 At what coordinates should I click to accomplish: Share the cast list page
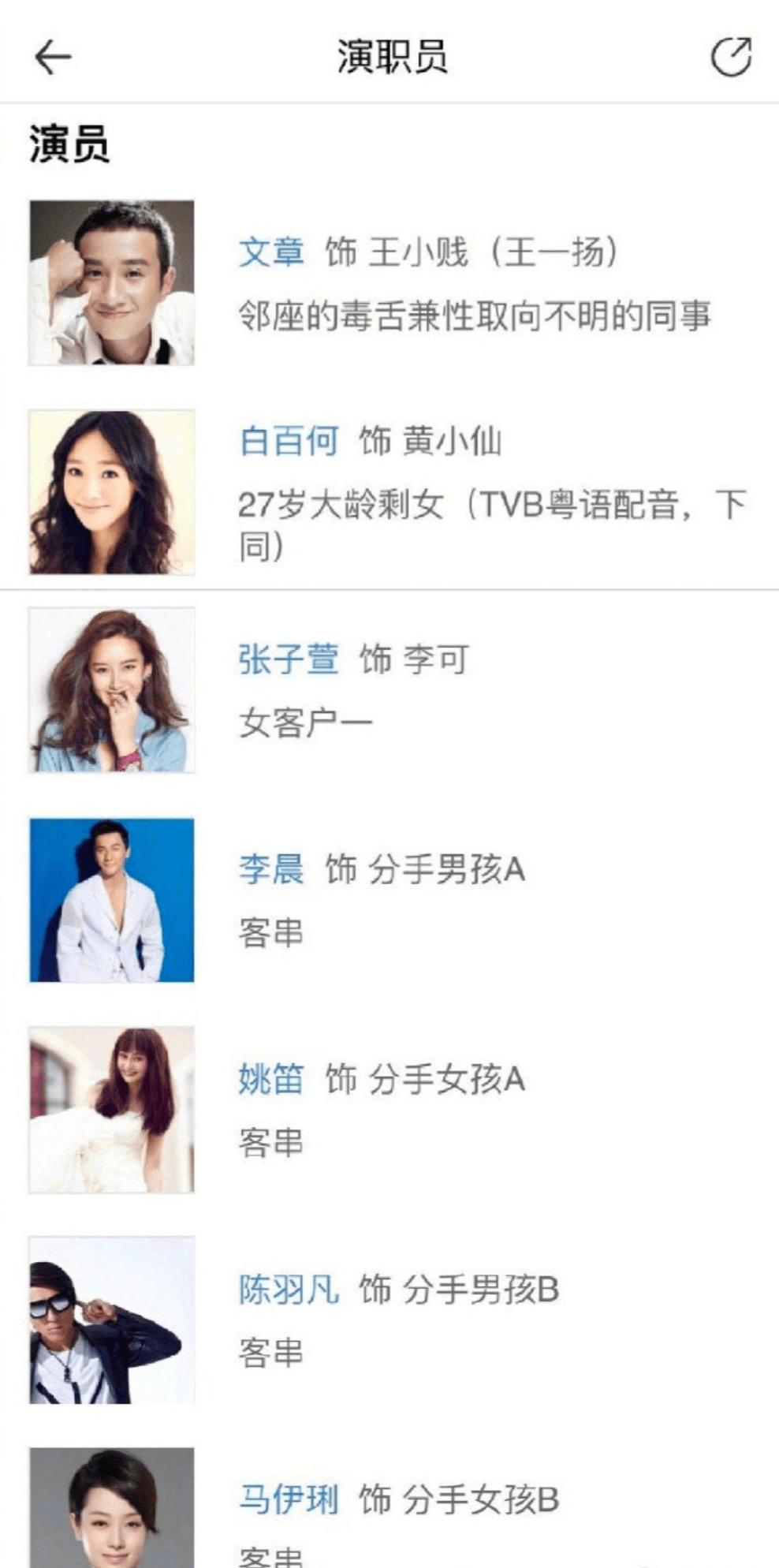point(731,58)
